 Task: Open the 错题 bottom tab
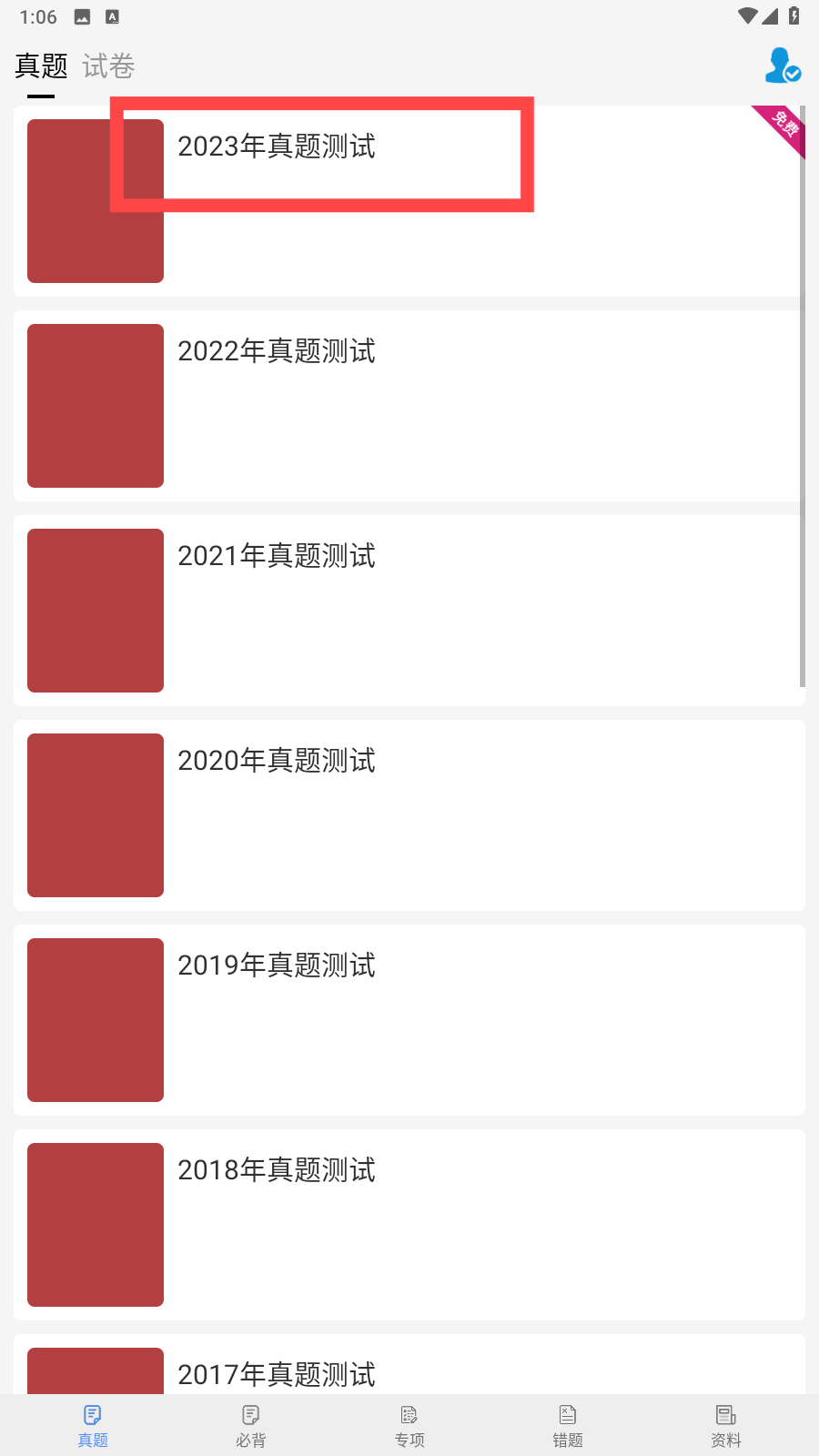tap(568, 1426)
